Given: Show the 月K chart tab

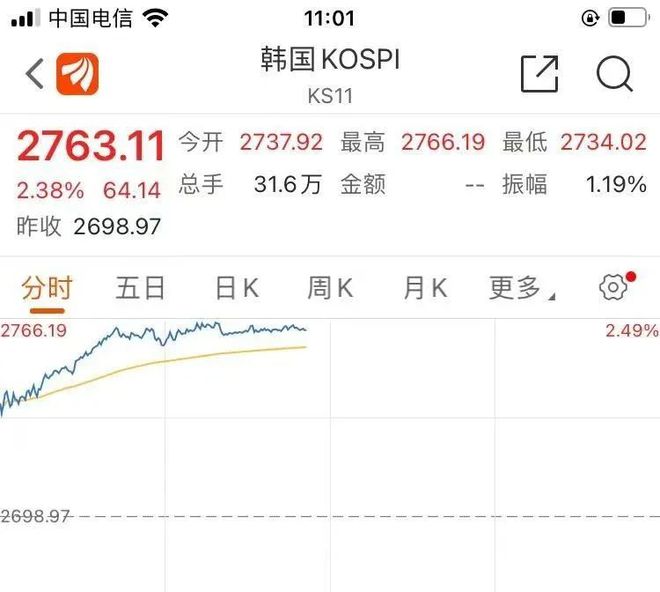Looking at the screenshot, I should (425, 288).
